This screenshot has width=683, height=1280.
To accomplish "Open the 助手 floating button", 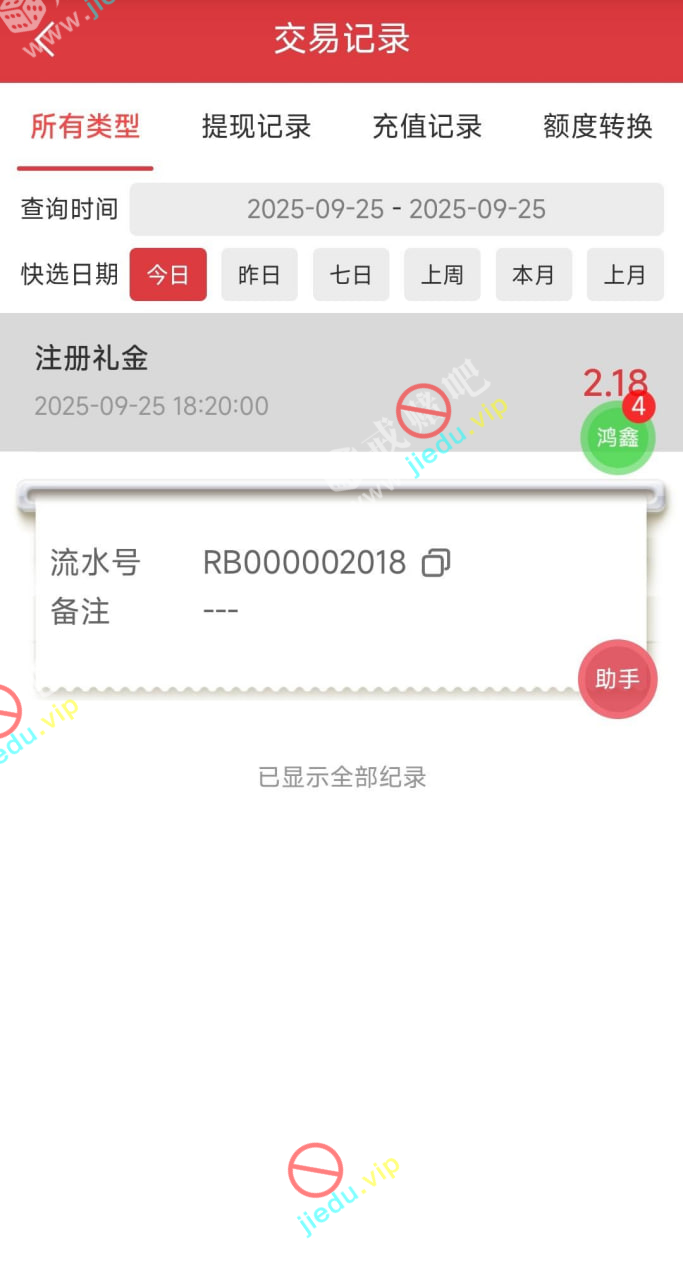I will tap(617, 679).
